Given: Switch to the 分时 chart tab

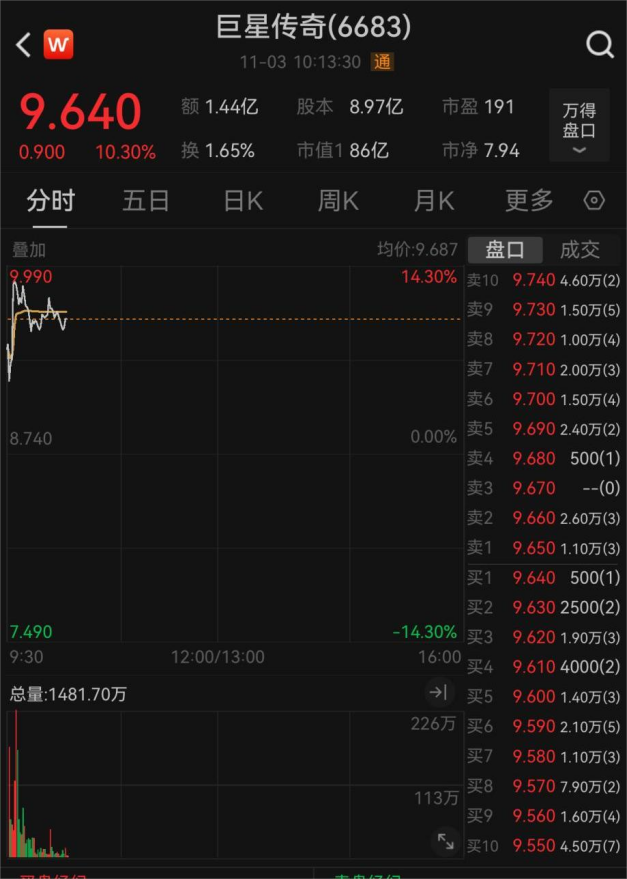Looking at the screenshot, I should (50, 201).
